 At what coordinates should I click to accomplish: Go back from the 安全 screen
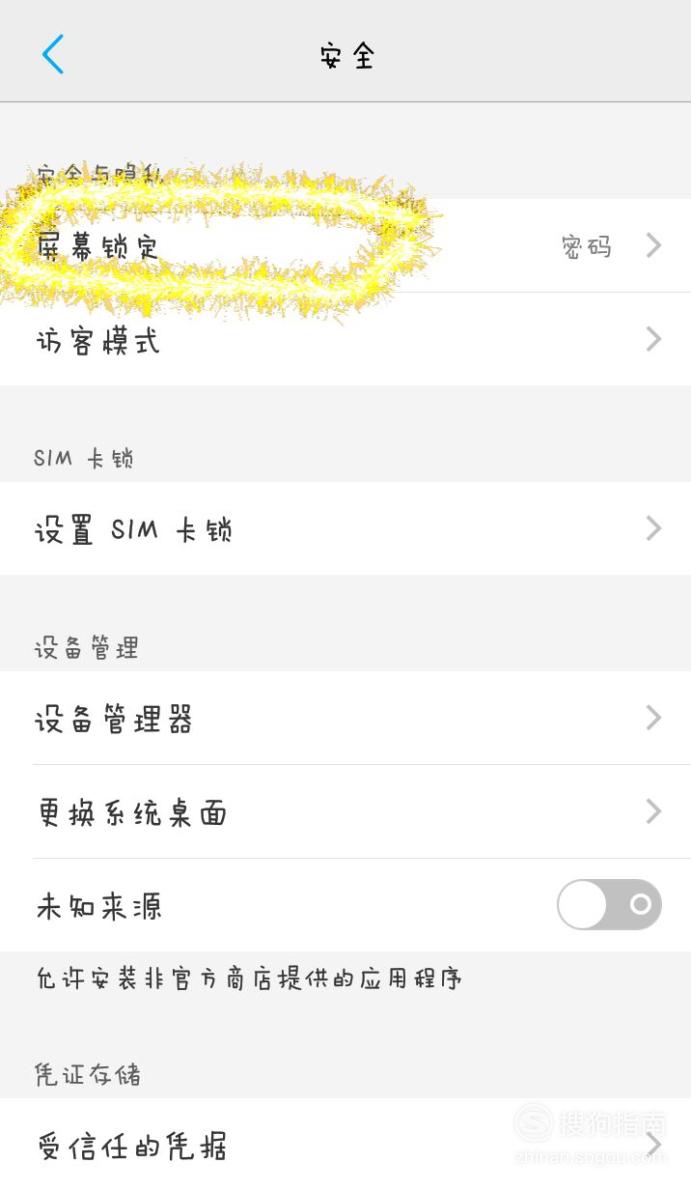click(x=53, y=55)
